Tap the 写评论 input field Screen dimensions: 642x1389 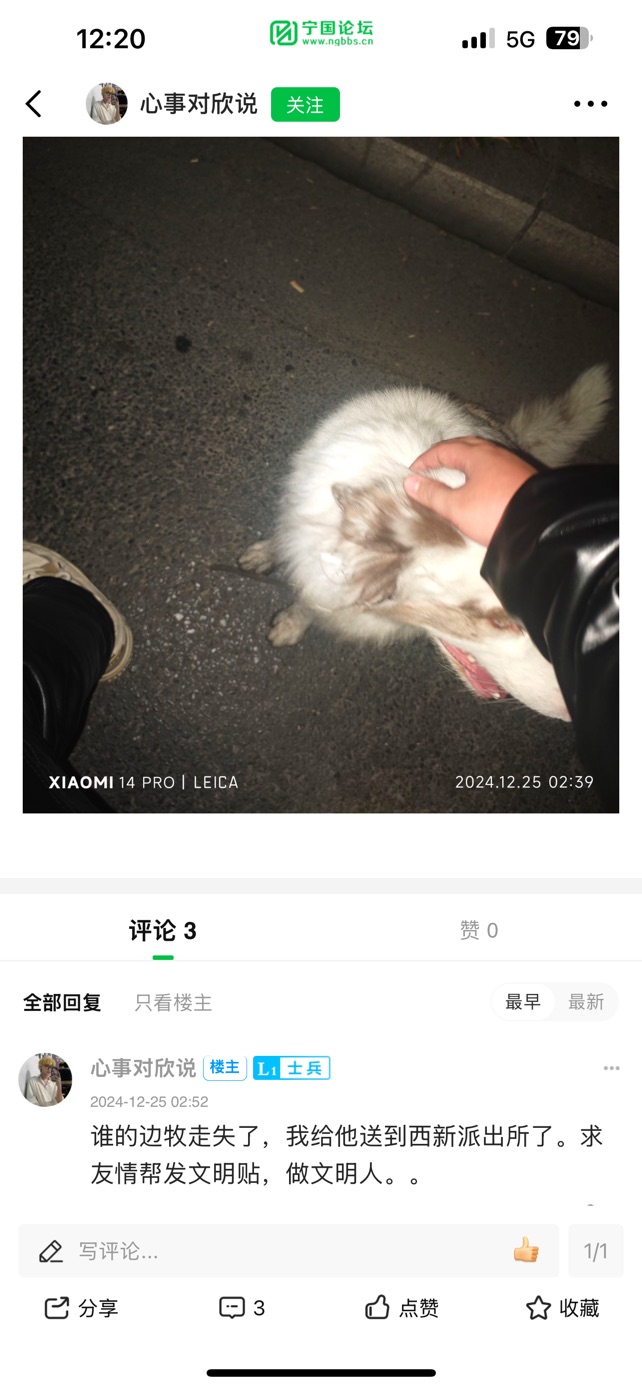click(x=270, y=1251)
